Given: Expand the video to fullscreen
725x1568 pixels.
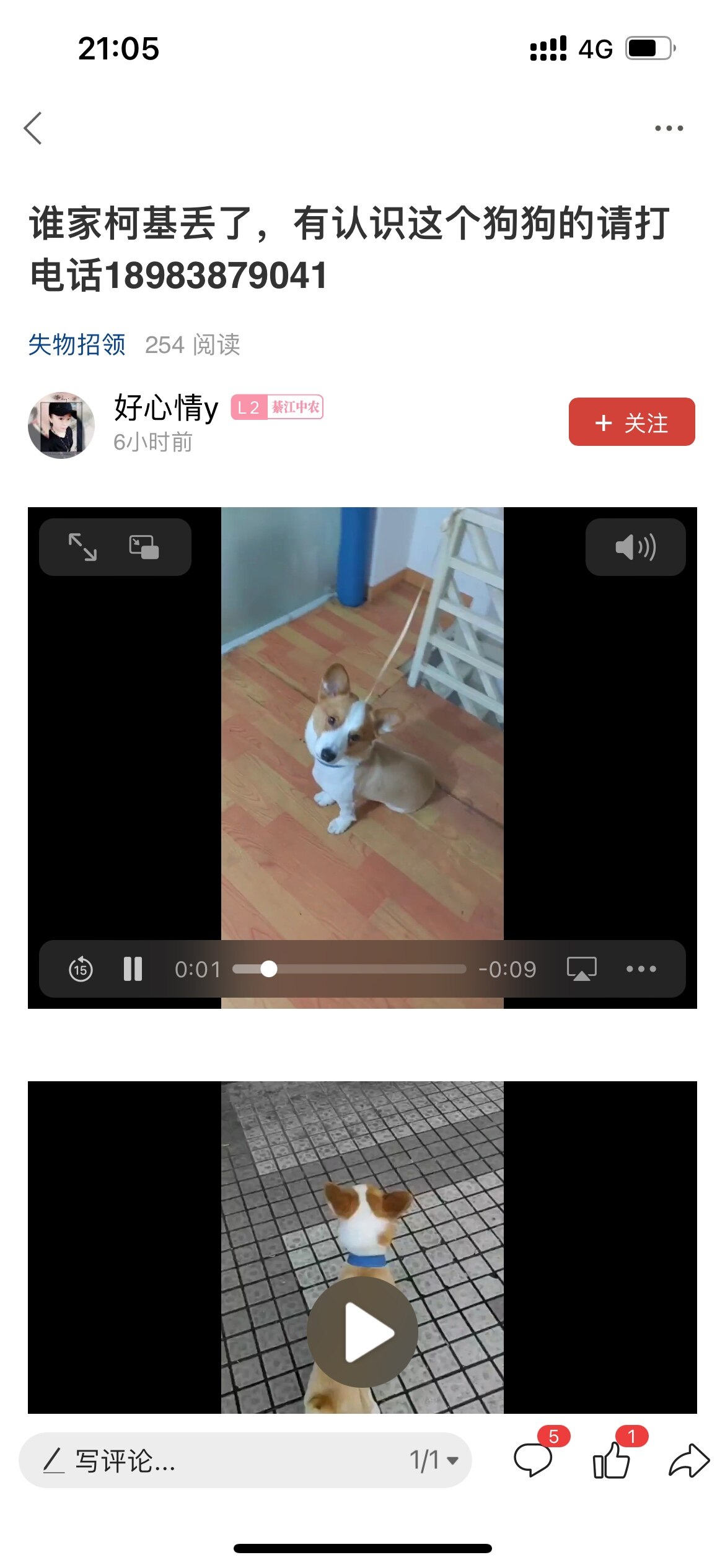Looking at the screenshot, I should pos(82,547).
